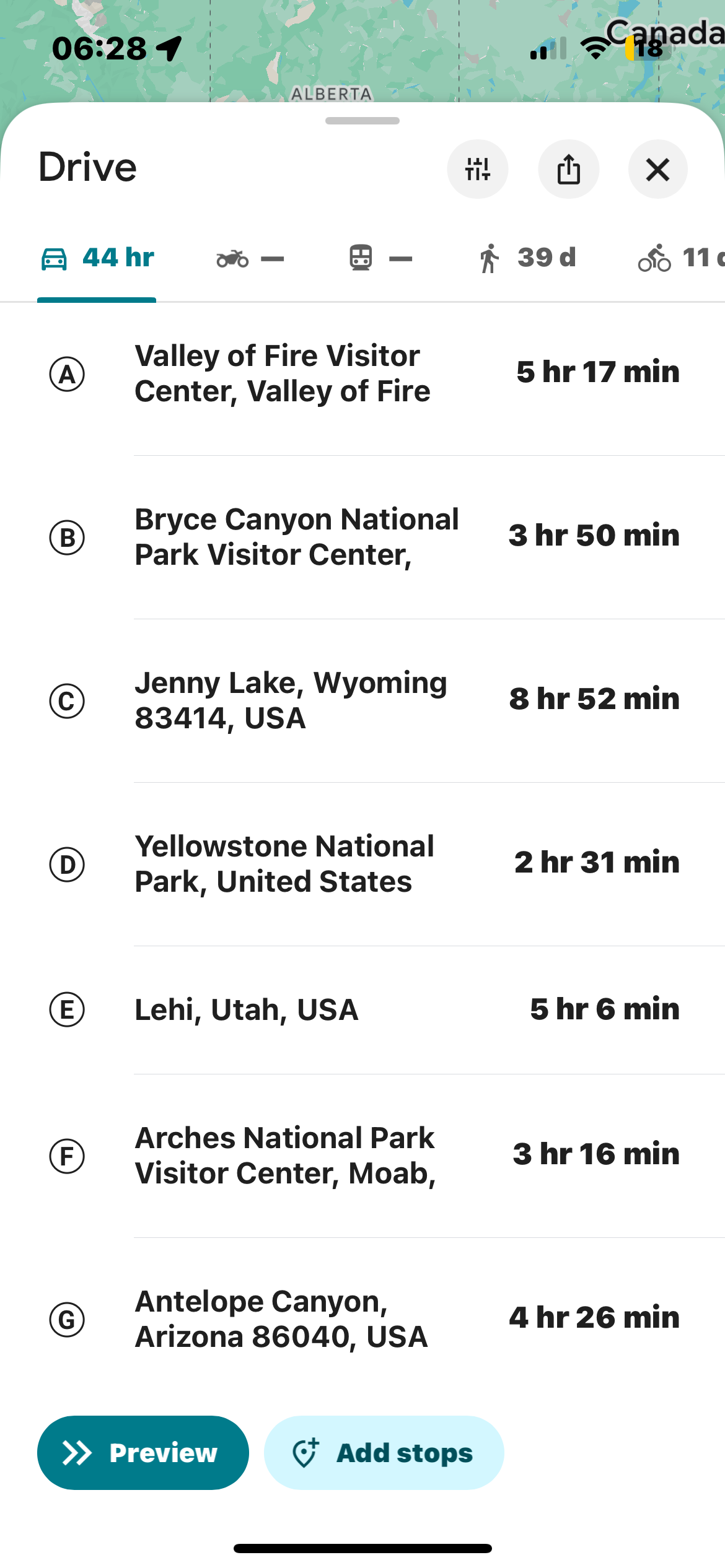Share the driving directions
The width and height of the screenshot is (725, 1568).
568,169
